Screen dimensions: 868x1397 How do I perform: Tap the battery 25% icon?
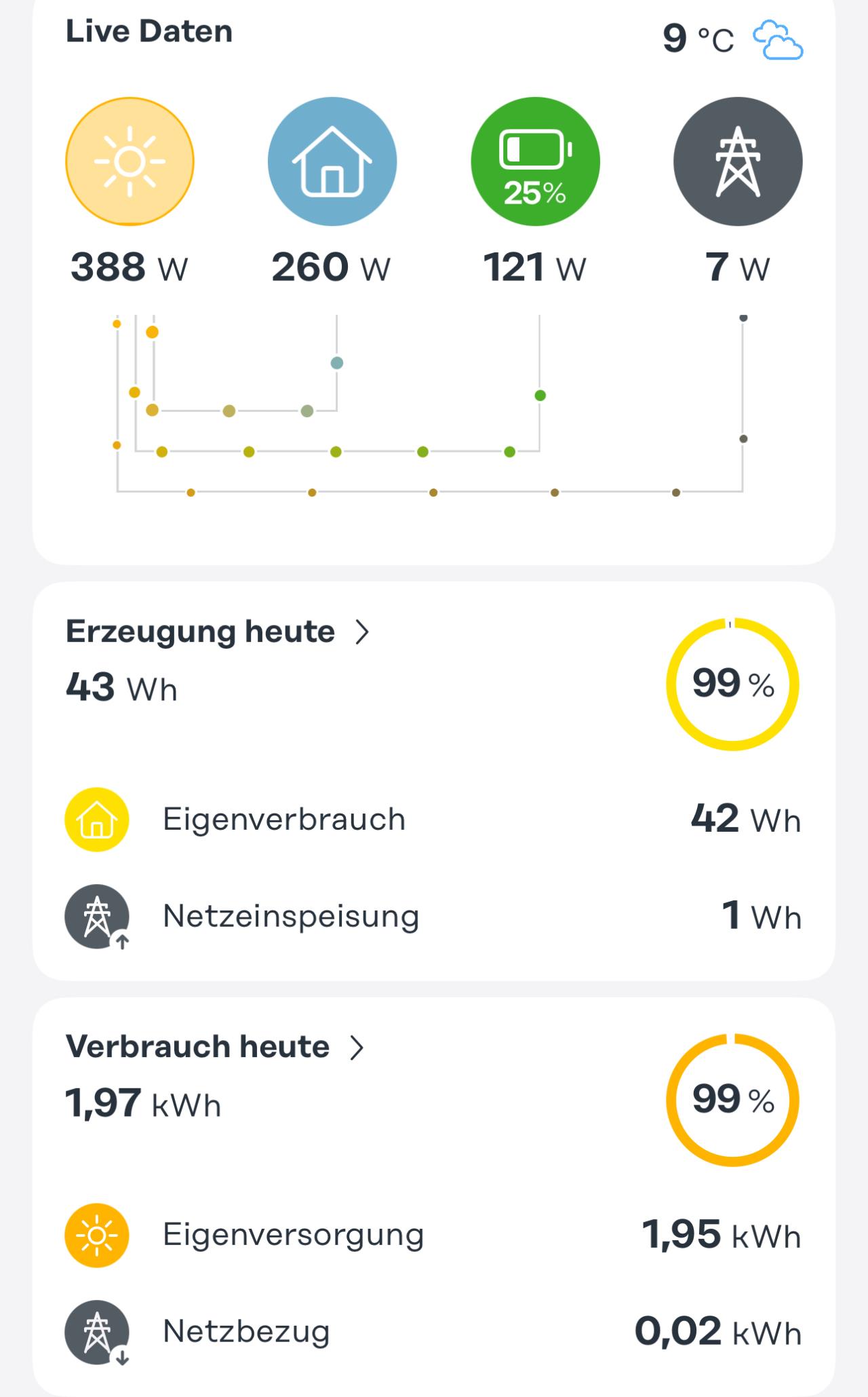coord(536,161)
